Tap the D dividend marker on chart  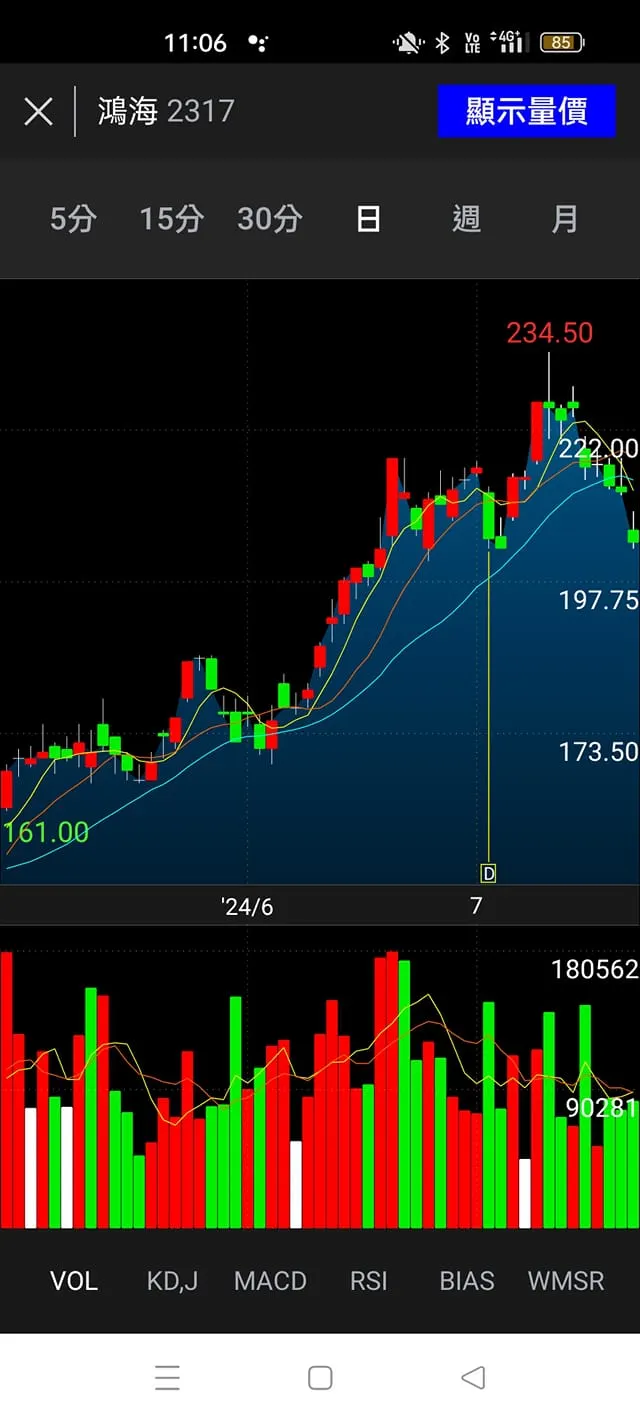point(488,873)
